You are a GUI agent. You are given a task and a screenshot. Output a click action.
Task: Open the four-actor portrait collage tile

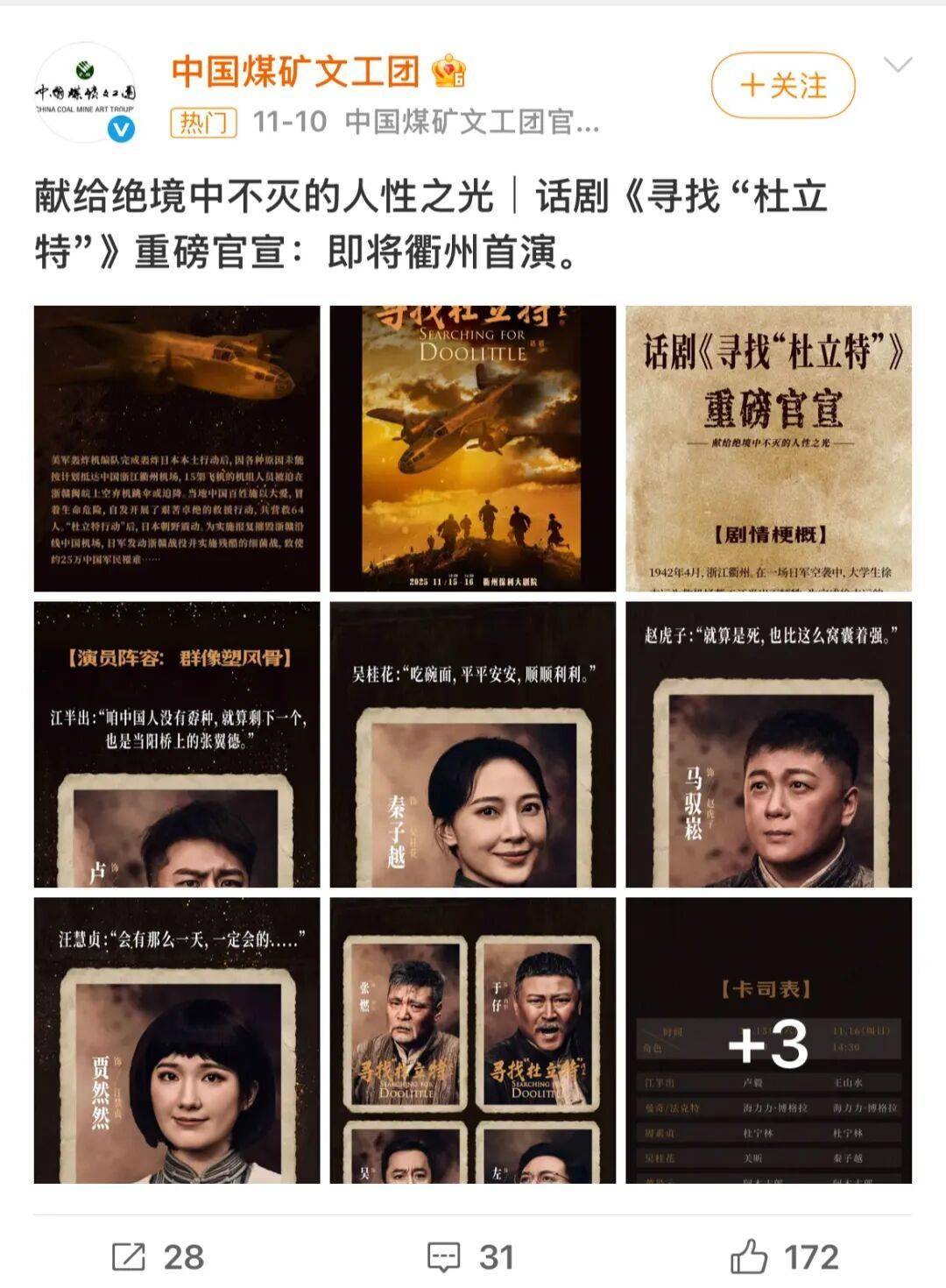(473, 1040)
